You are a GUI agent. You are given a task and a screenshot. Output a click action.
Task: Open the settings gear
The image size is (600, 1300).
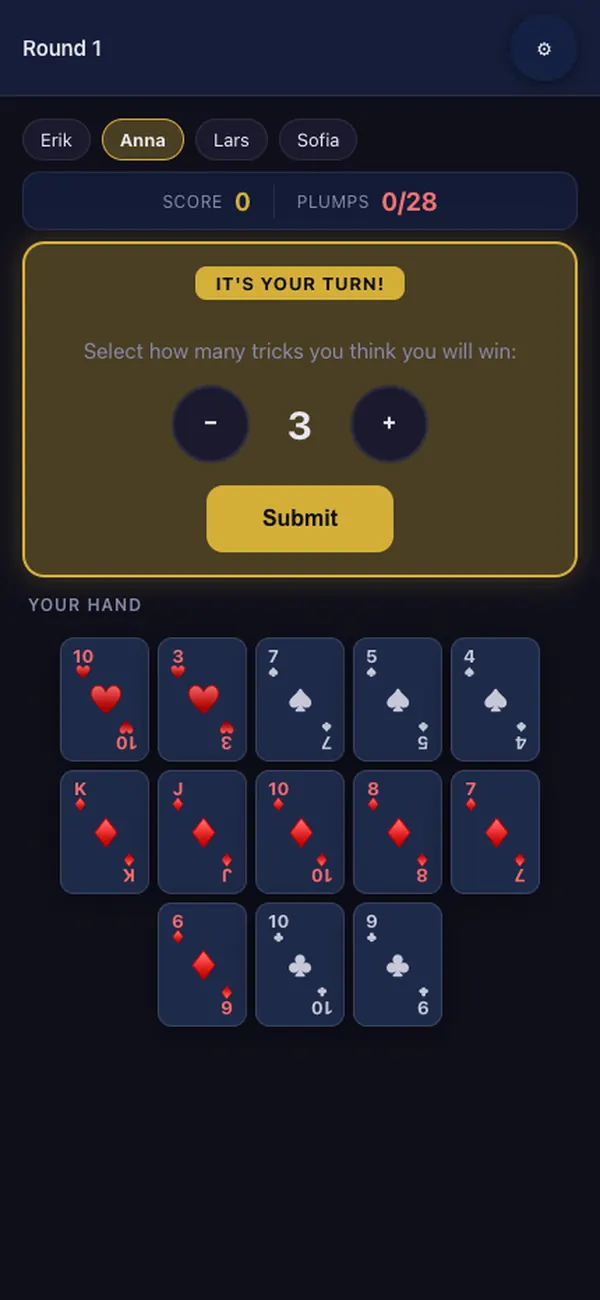[544, 48]
